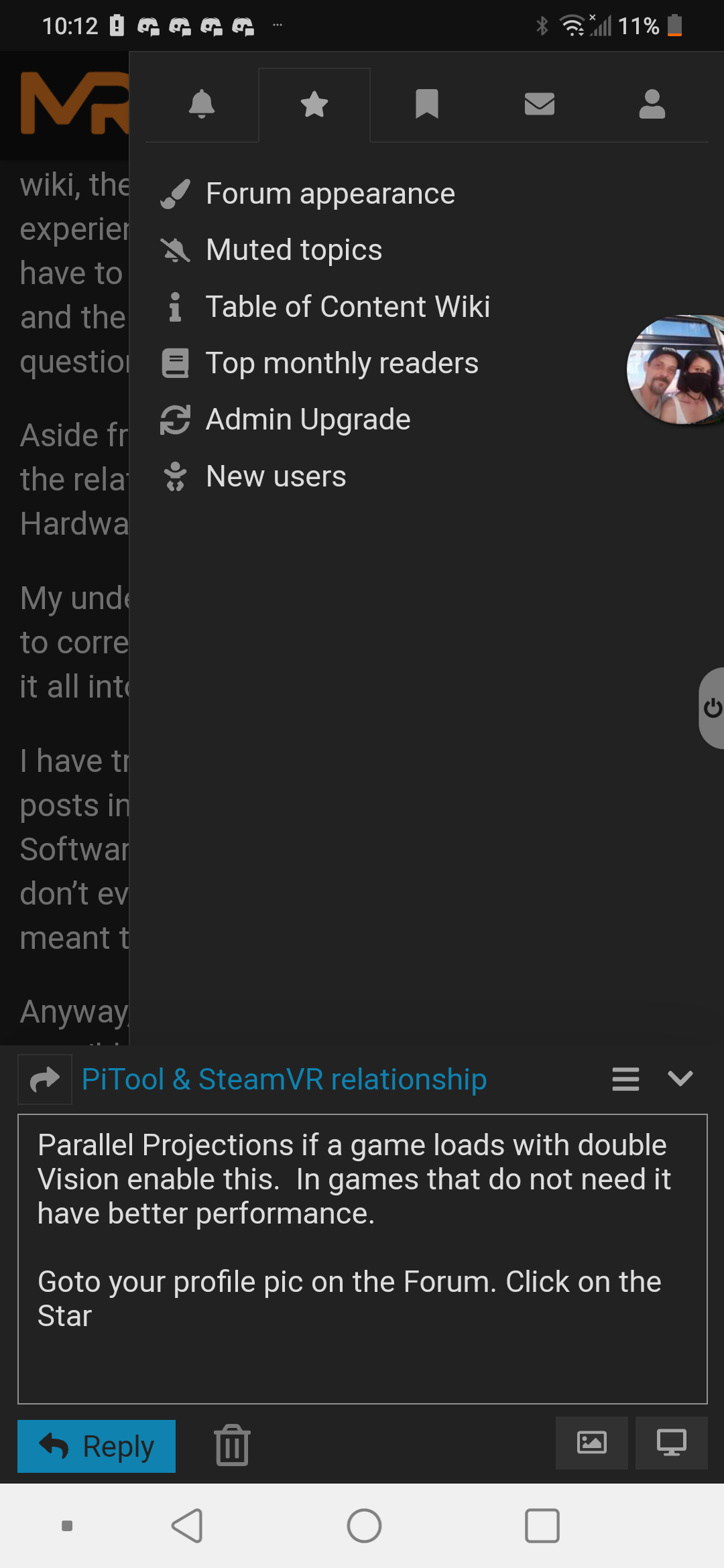Discard the draft with the trash icon
The image size is (724, 1568).
tap(233, 1445)
